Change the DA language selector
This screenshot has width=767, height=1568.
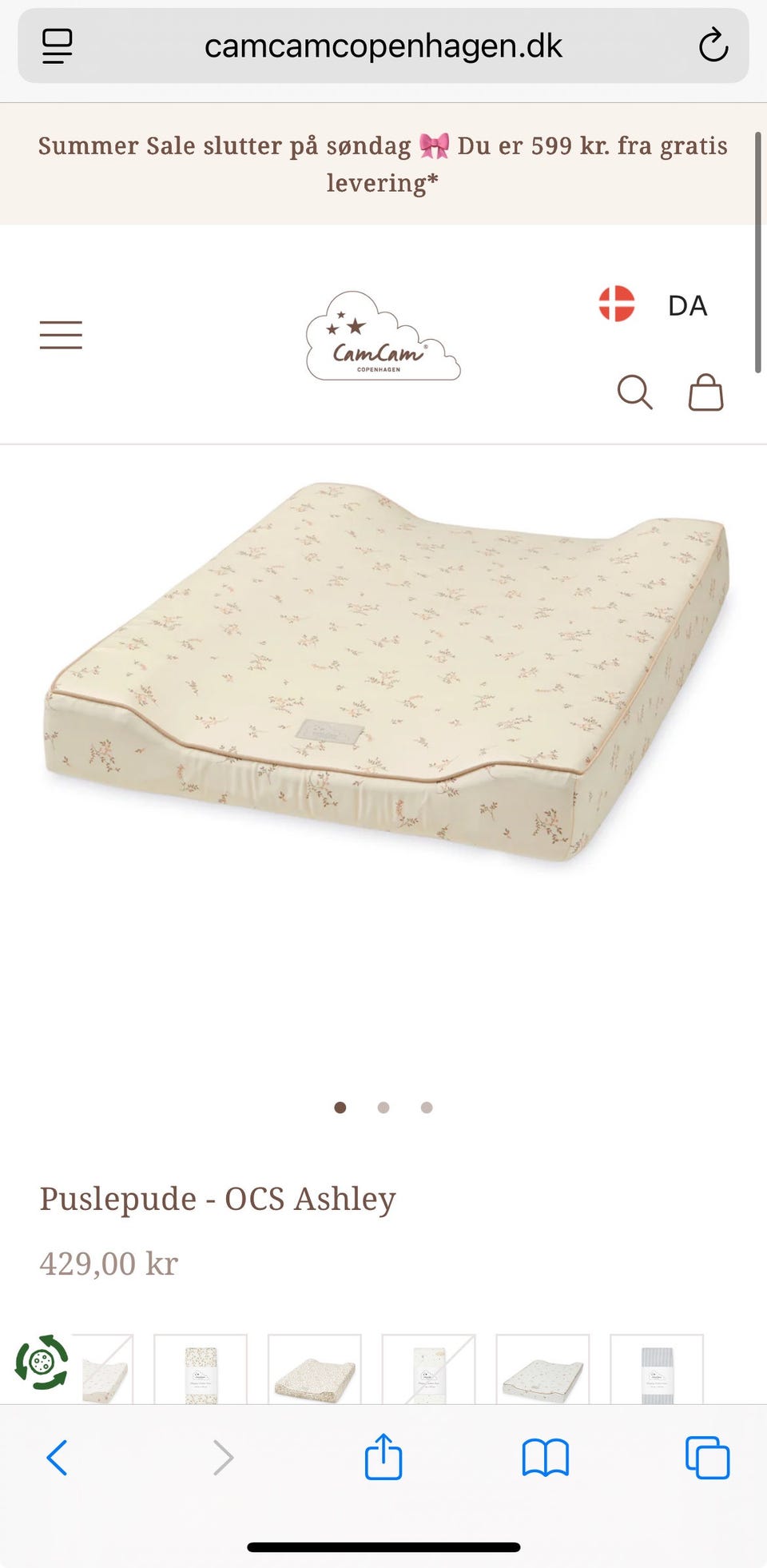pos(654,304)
